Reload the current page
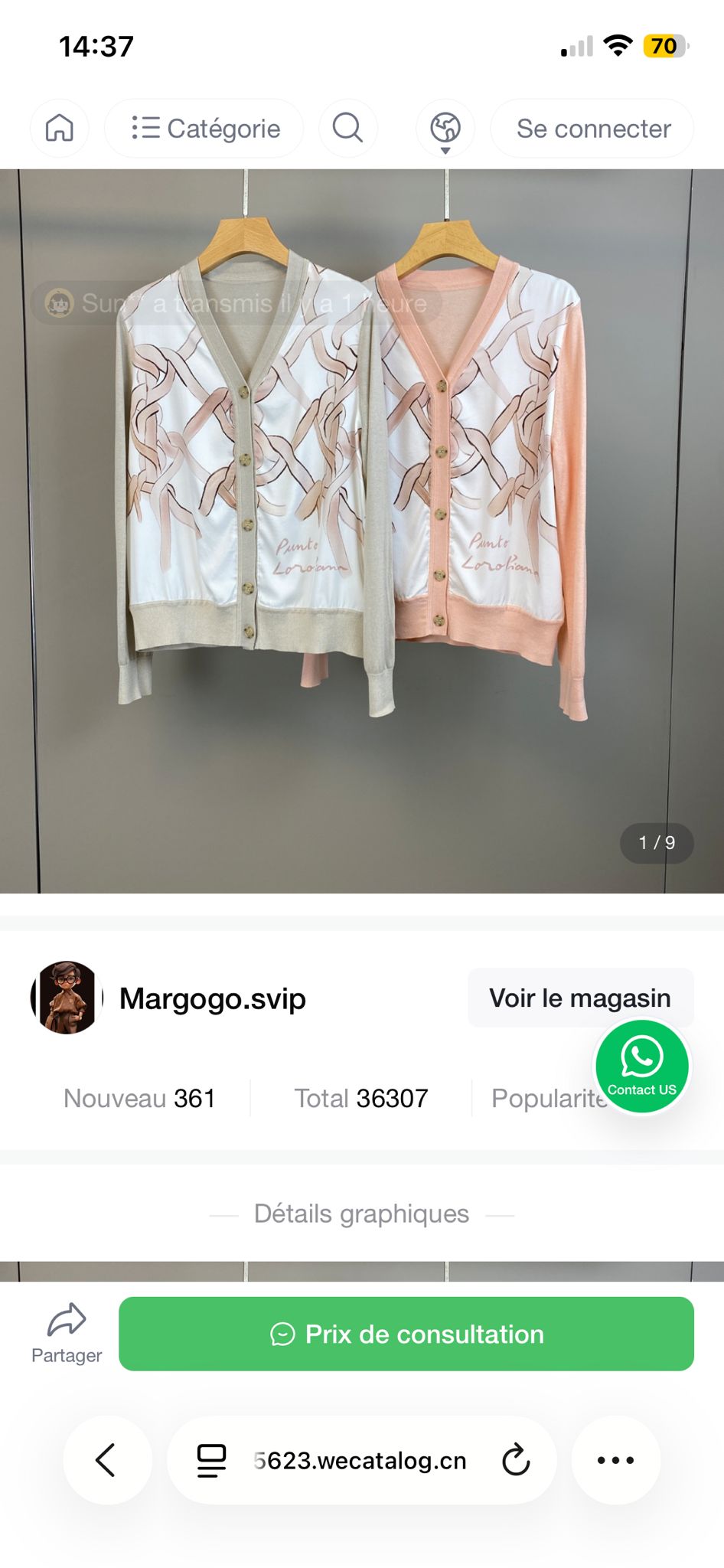This screenshot has width=724, height=1568. (x=516, y=1459)
